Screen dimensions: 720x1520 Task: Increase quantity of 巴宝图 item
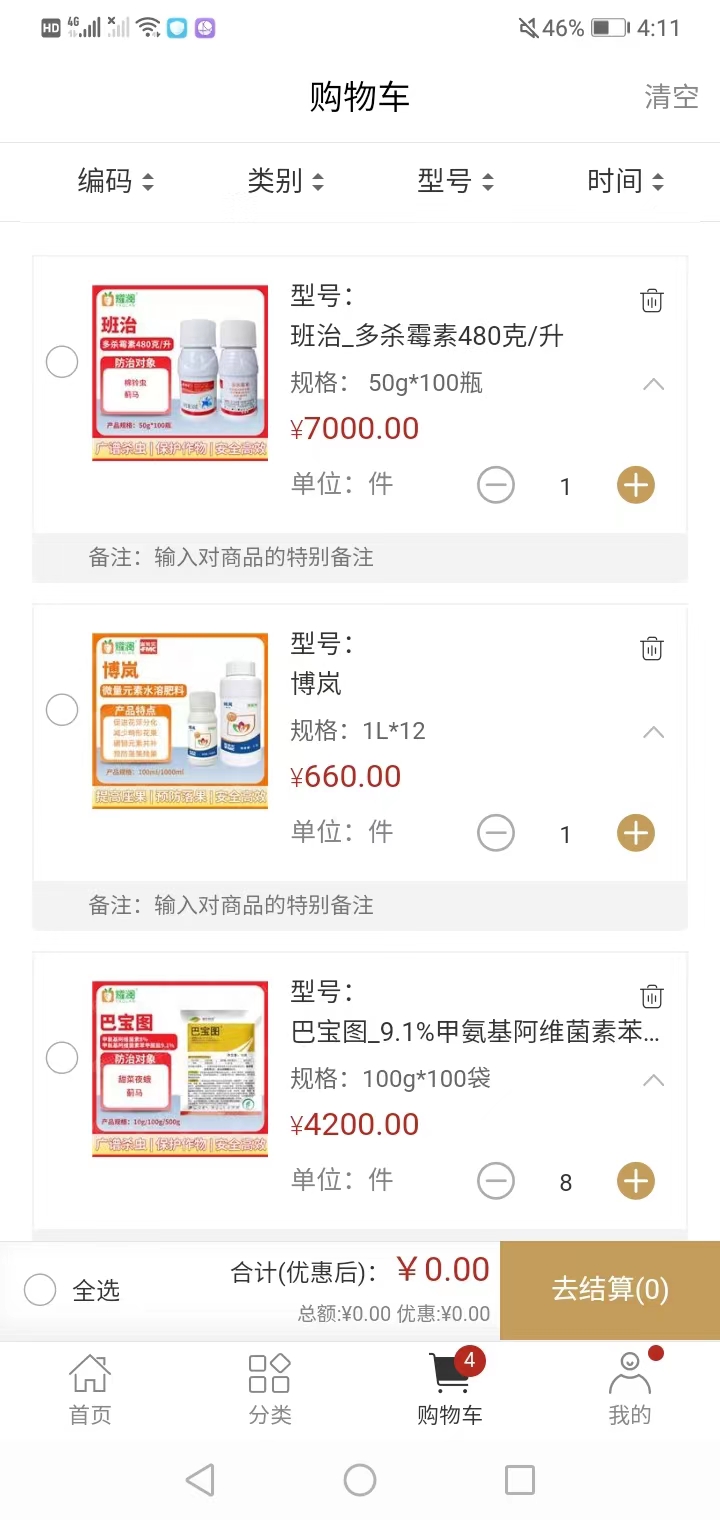tap(635, 1182)
